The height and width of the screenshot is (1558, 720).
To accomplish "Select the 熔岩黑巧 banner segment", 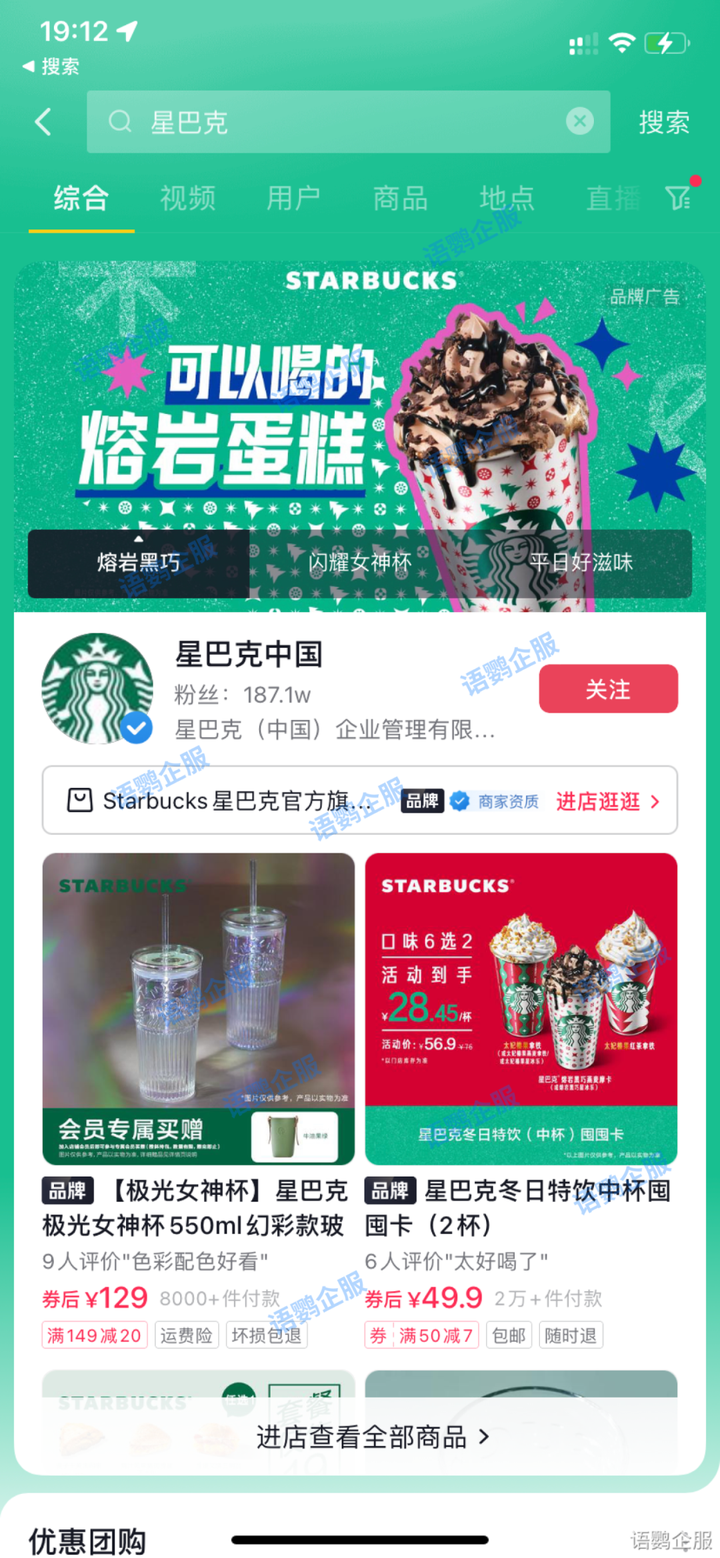I will (x=139, y=563).
